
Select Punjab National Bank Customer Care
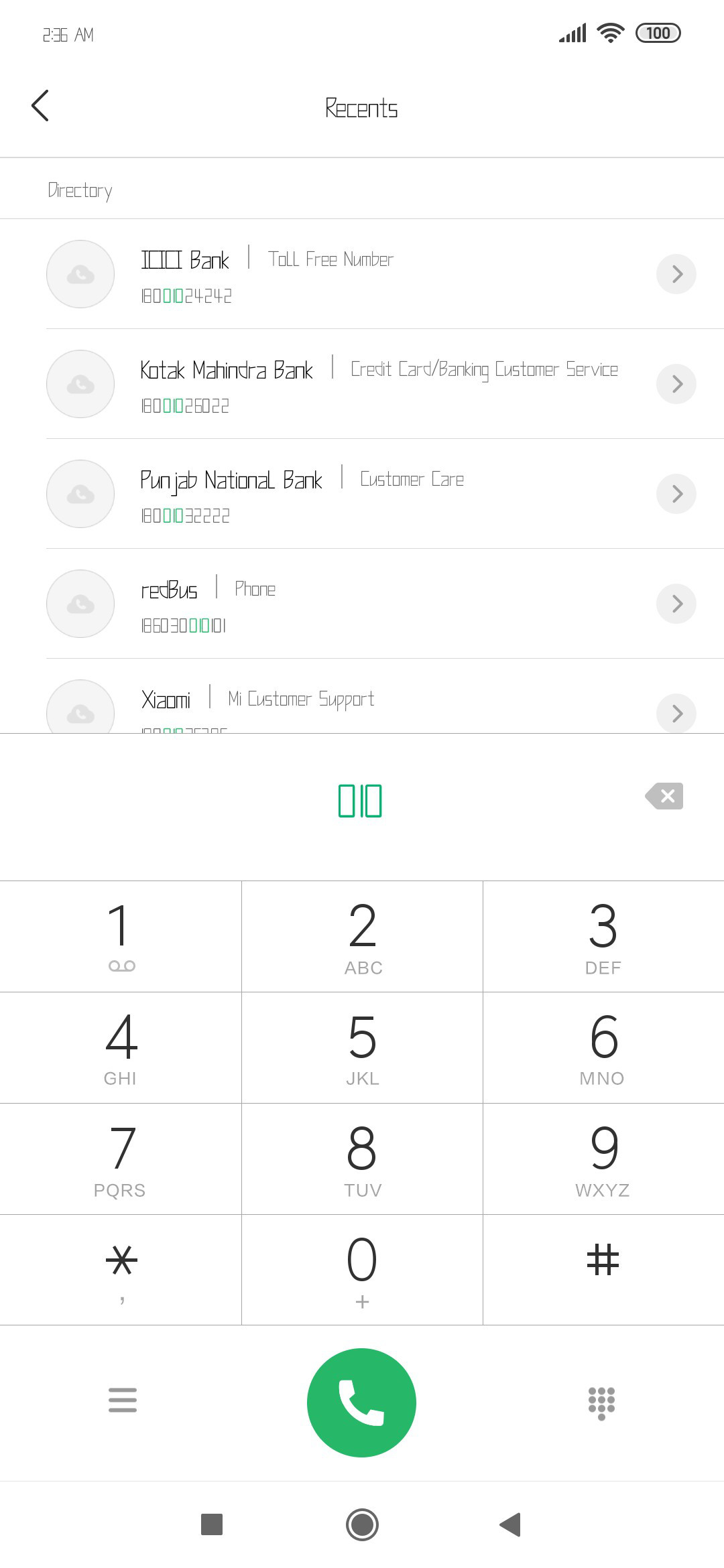362,494
